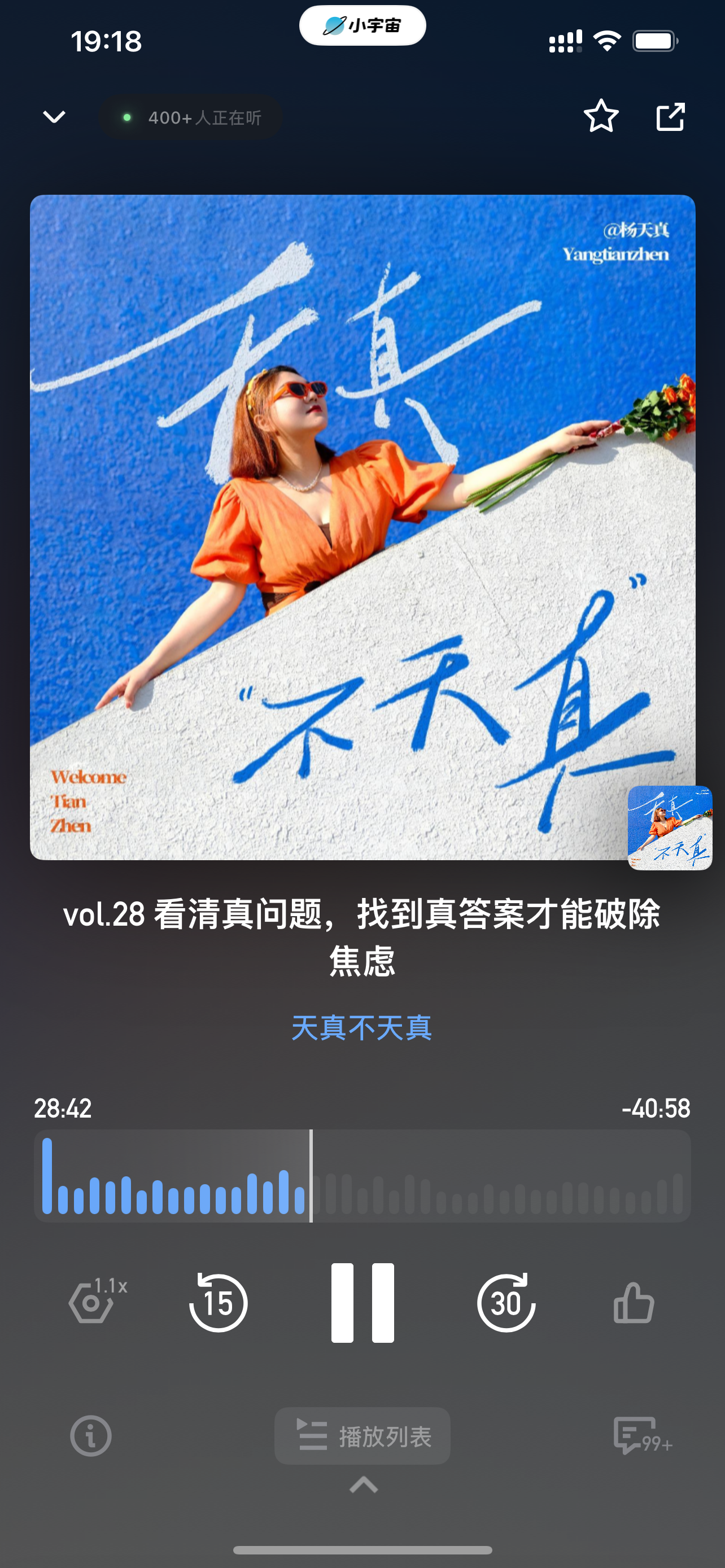Tap the 小宇宙 pill at the top
The height and width of the screenshot is (1568, 725).
coord(362,25)
